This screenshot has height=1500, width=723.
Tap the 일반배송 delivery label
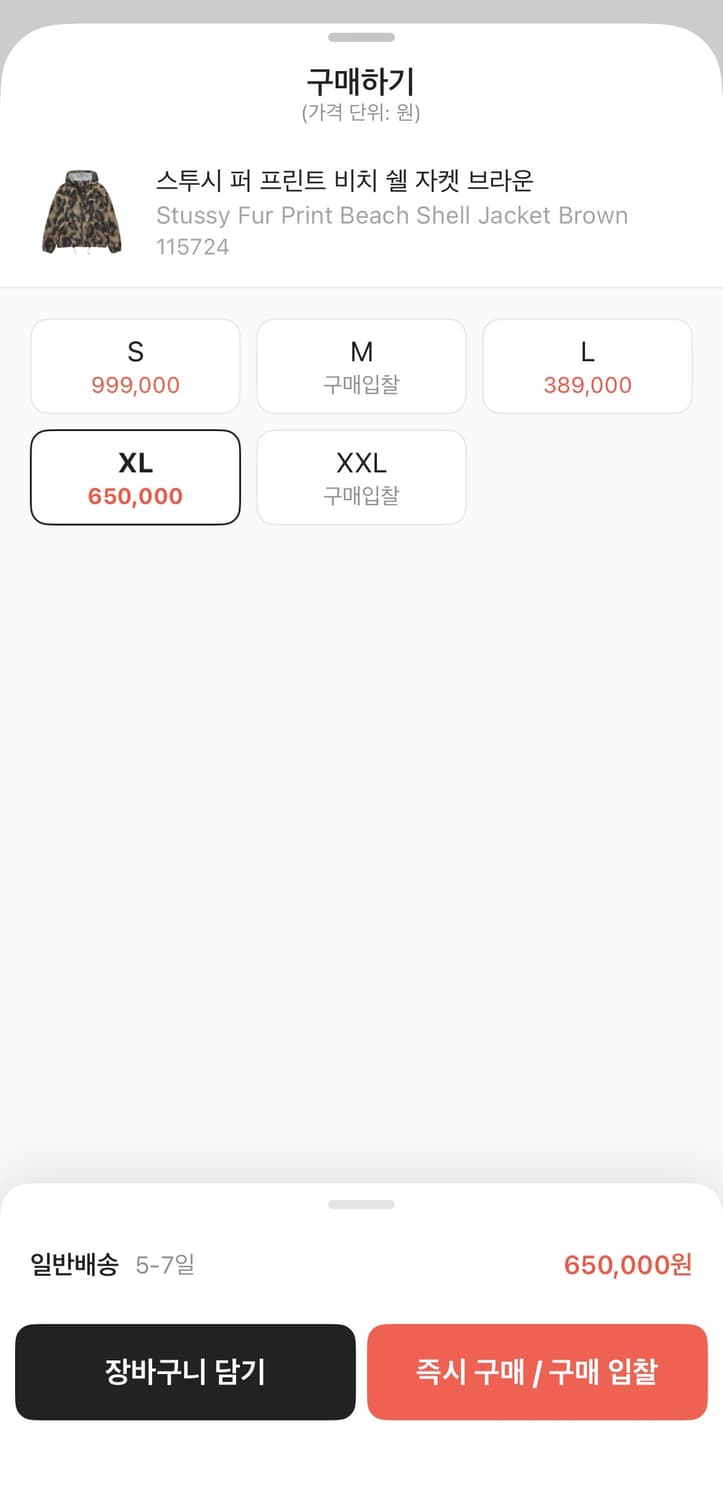(75, 1265)
